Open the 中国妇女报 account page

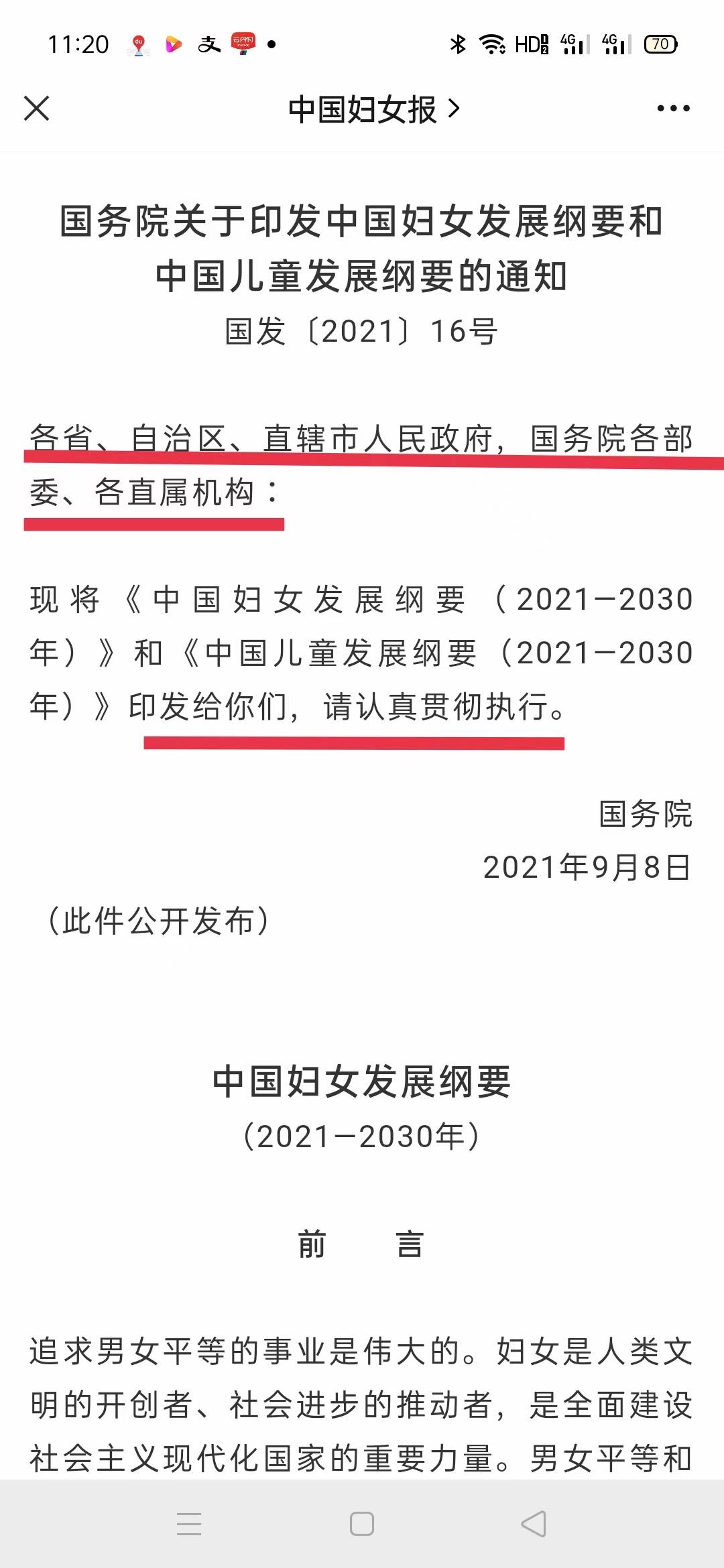[373, 109]
